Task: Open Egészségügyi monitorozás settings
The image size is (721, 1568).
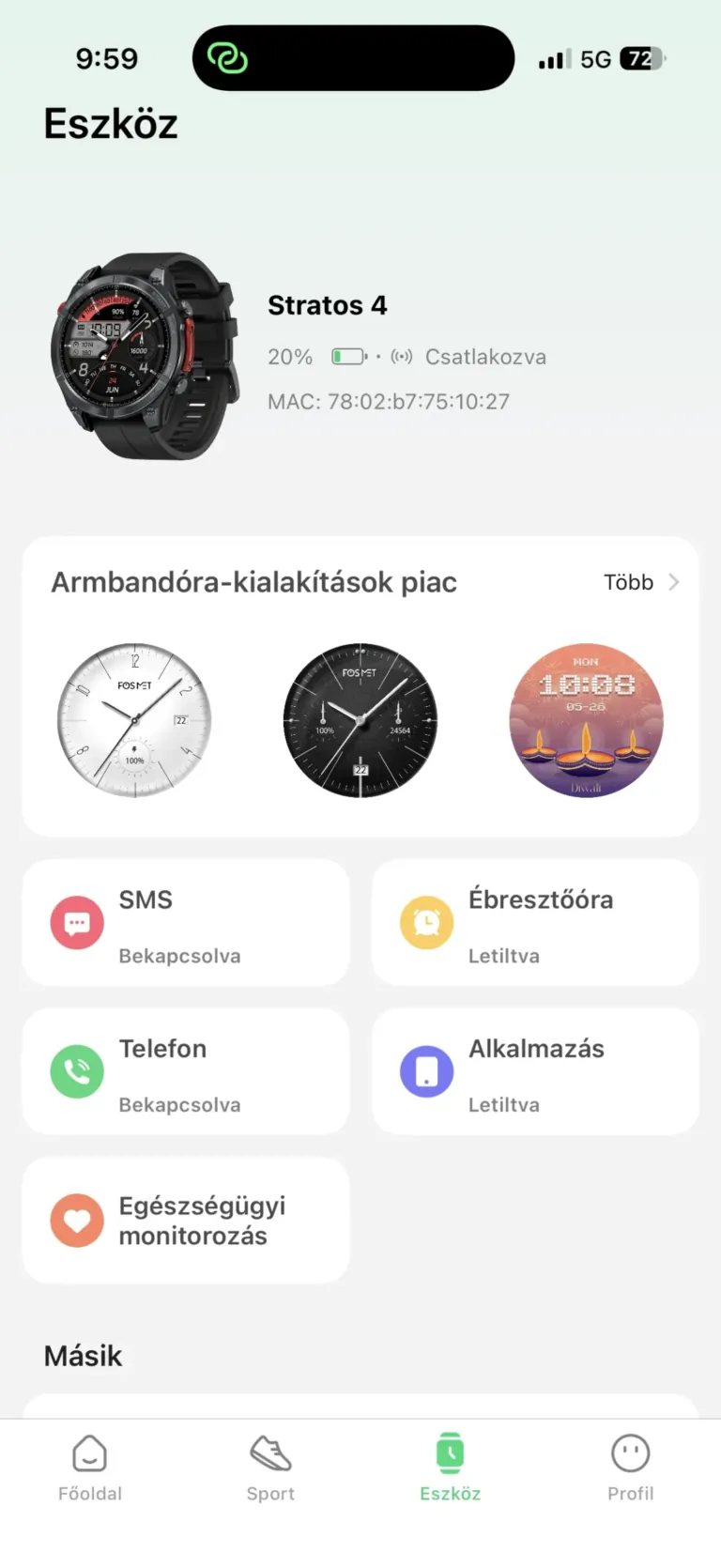Action: click(185, 1220)
